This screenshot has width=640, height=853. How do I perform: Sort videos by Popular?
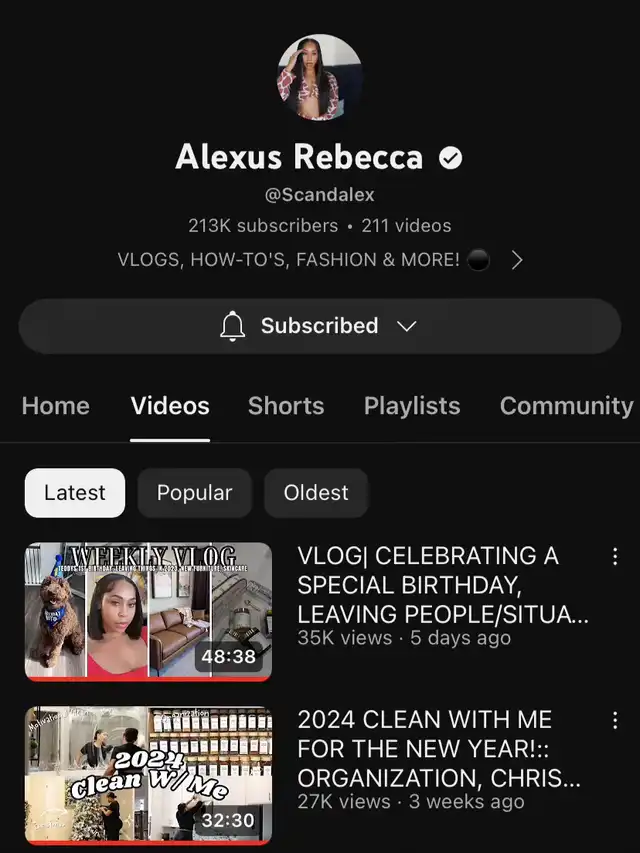point(194,493)
